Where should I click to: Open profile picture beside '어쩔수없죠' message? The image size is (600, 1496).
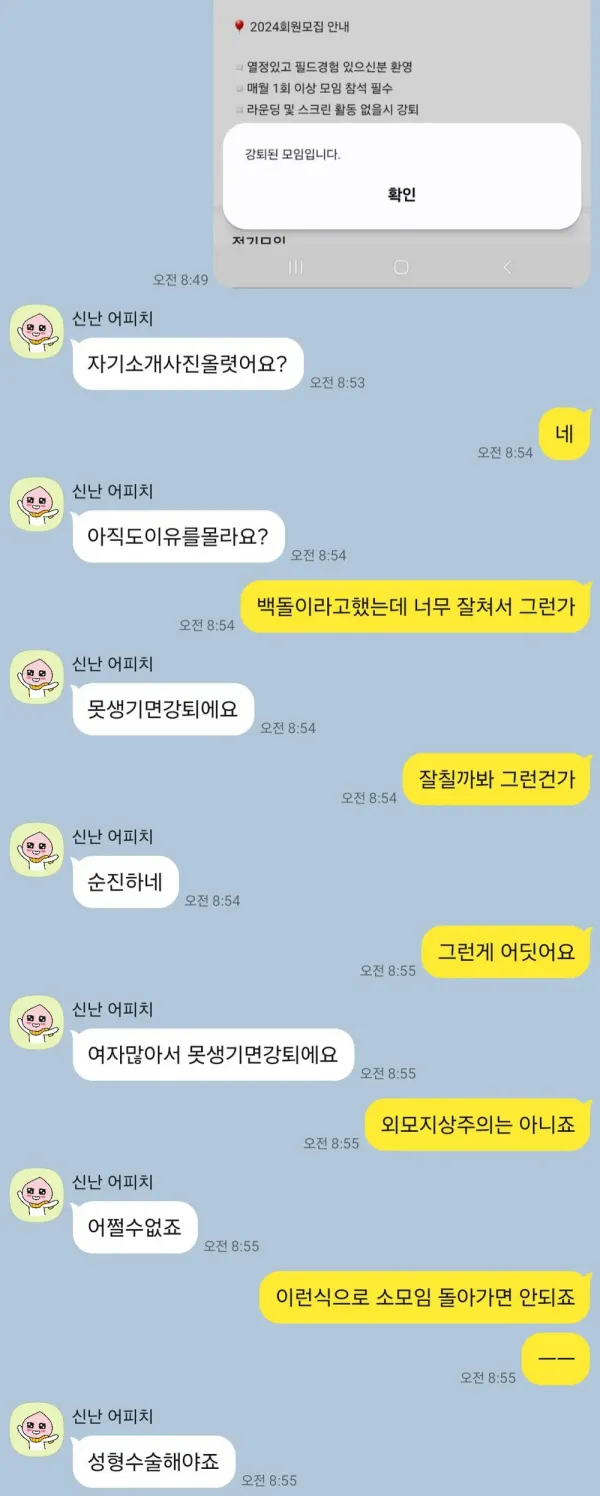coord(37,1196)
